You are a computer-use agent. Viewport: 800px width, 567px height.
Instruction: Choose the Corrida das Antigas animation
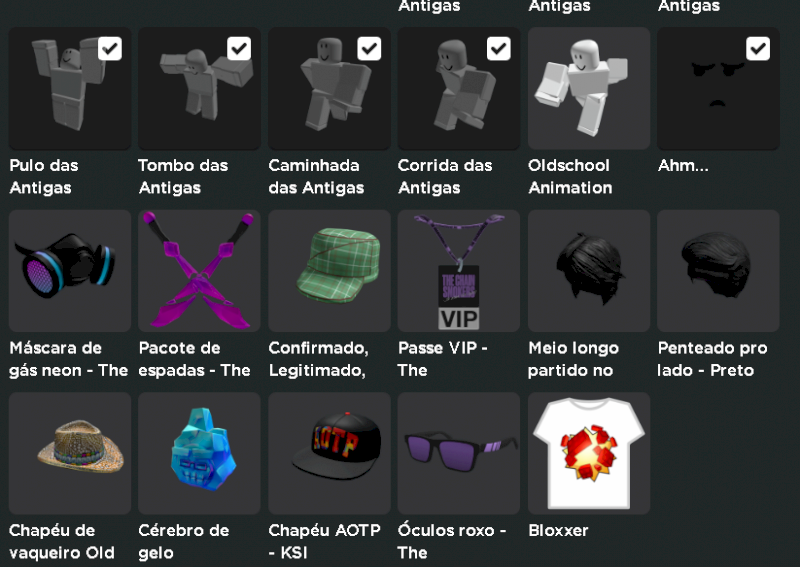pos(458,89)
